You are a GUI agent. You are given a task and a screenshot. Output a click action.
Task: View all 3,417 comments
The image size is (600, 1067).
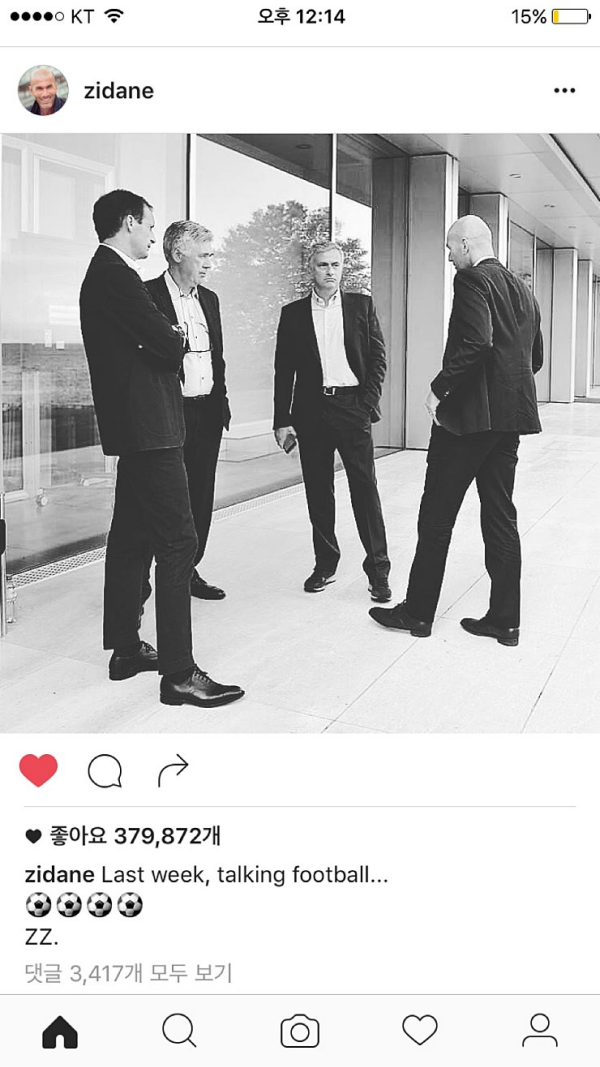tap(128, 972)
